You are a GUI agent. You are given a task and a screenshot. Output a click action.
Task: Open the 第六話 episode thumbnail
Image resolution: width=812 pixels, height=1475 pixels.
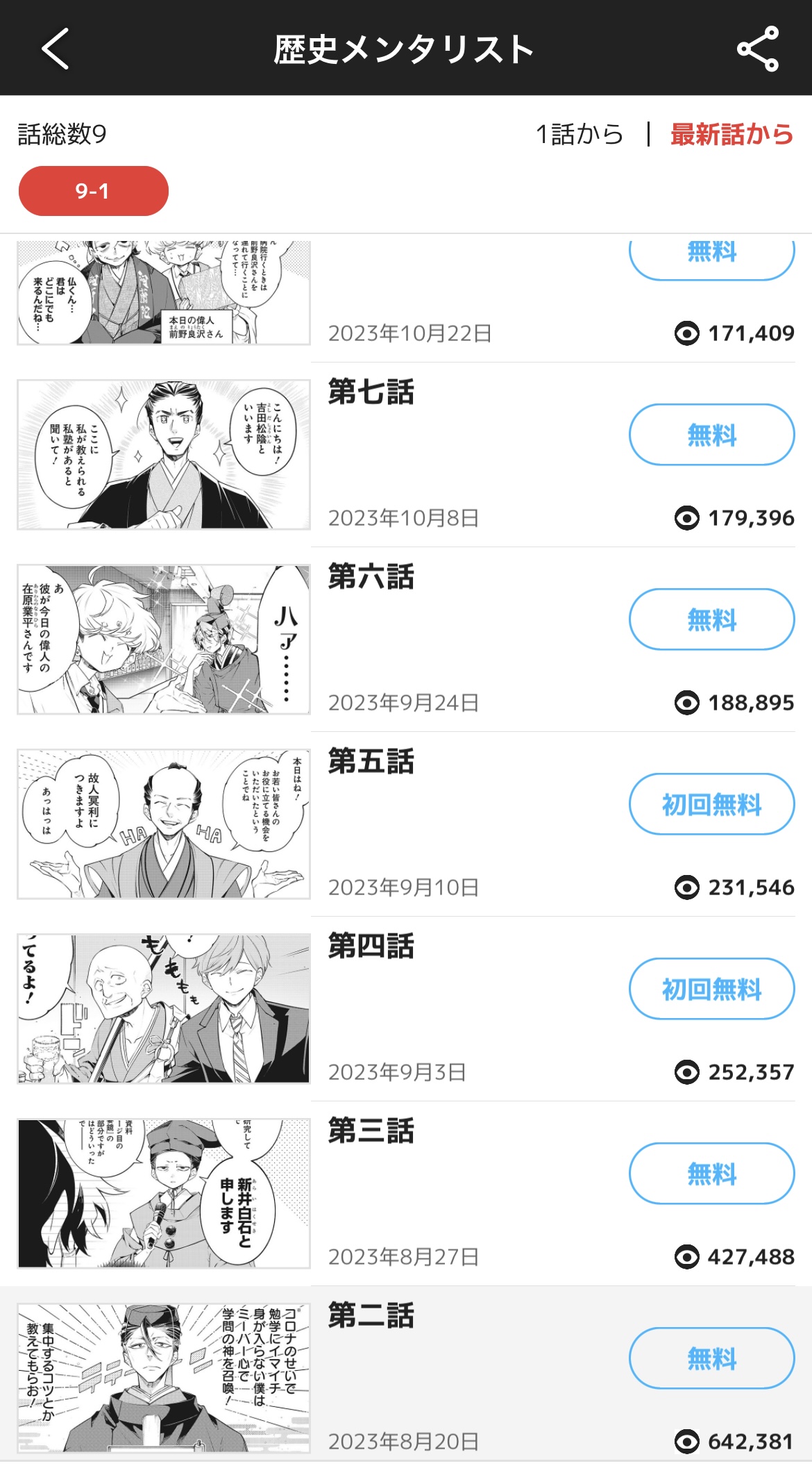(x=164, y=640)
